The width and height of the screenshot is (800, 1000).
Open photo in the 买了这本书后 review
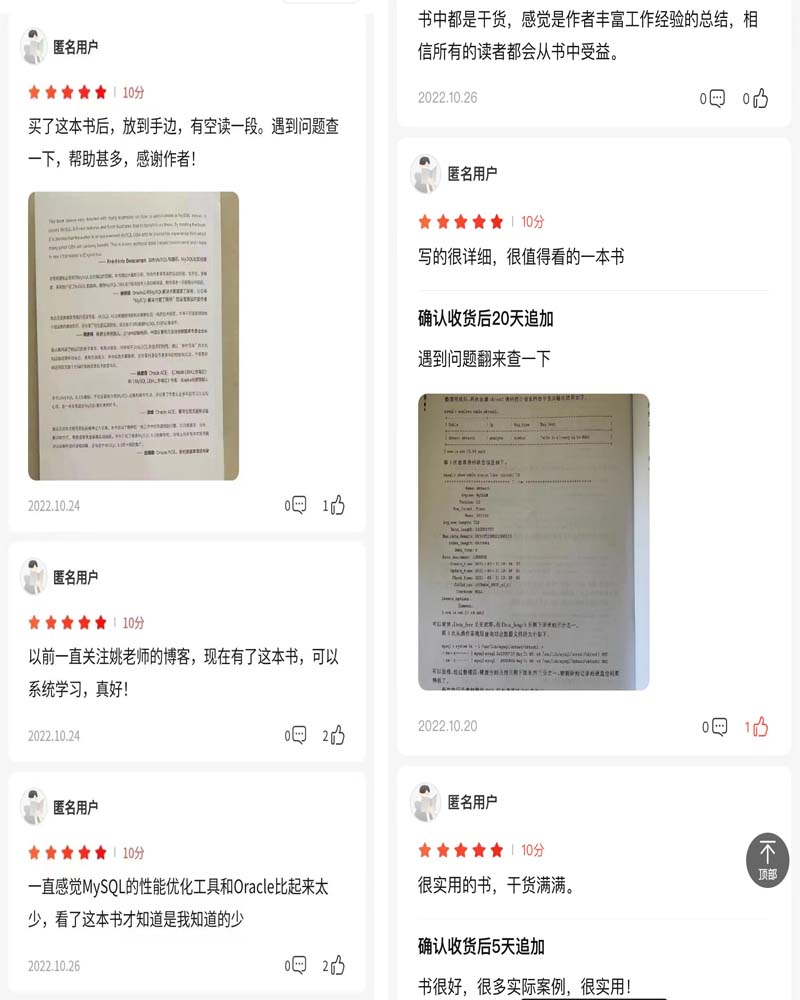click(133, 336)
